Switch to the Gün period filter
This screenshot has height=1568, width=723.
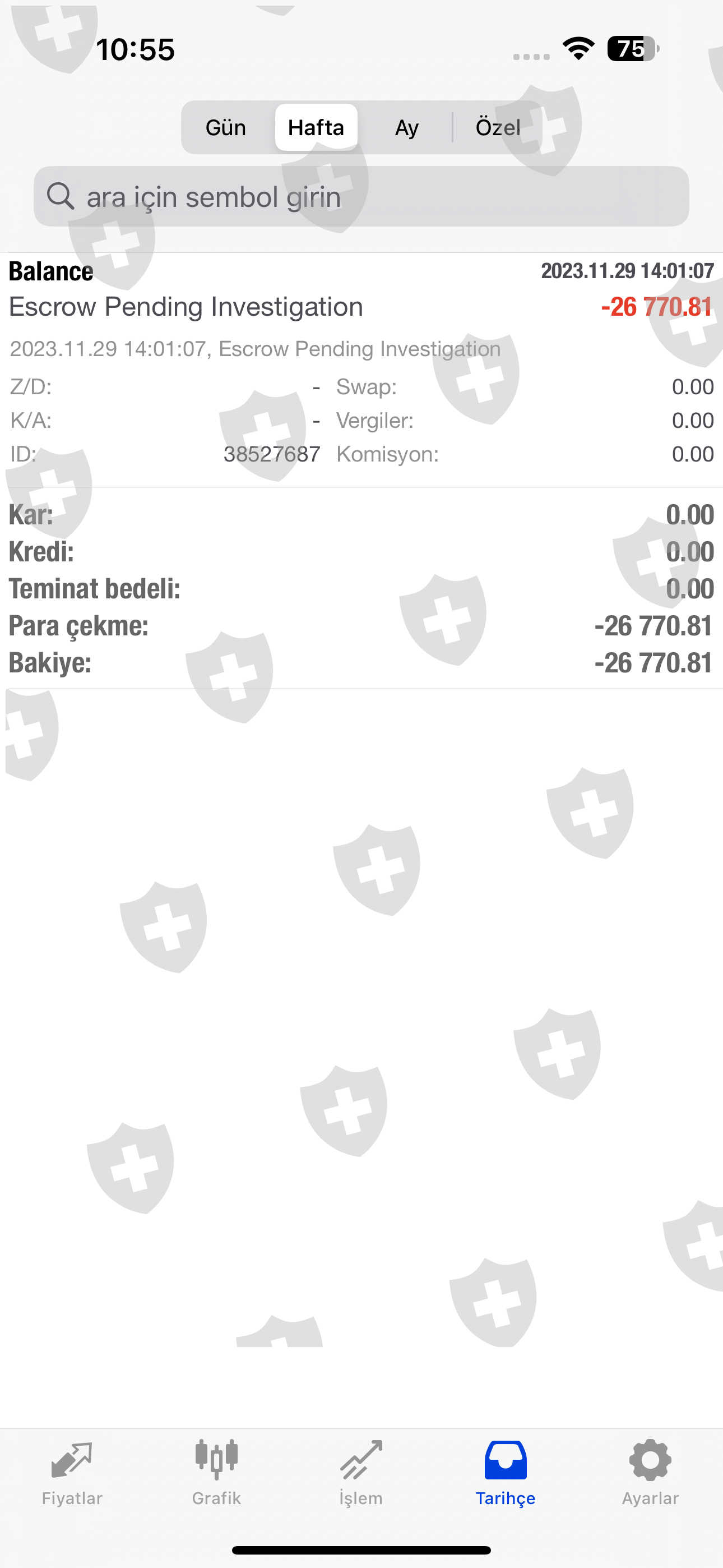click(x=226, y=128)
